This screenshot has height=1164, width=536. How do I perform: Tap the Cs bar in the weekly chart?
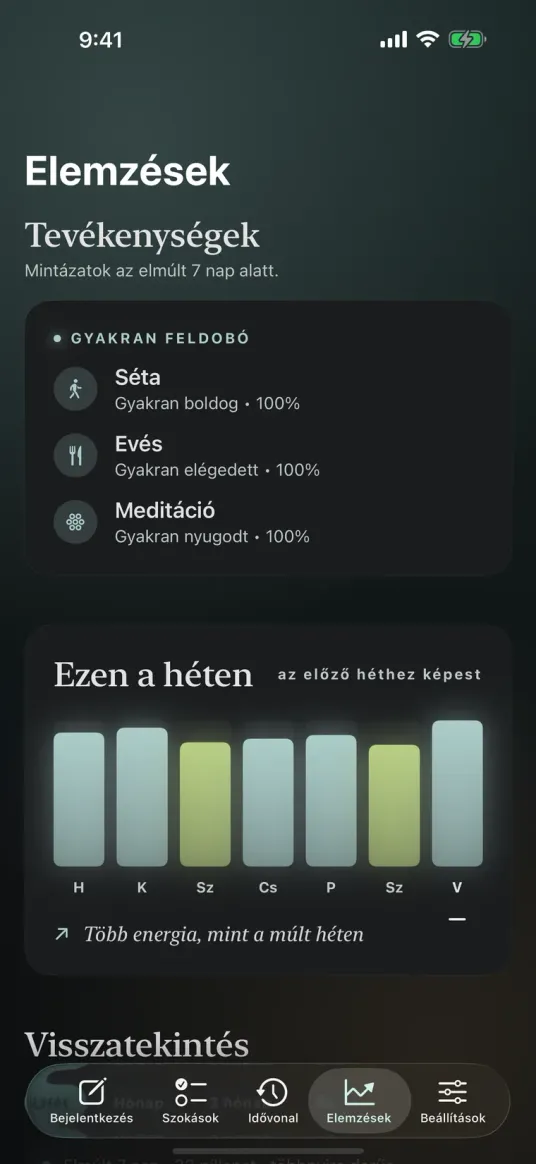coord(268,802)
